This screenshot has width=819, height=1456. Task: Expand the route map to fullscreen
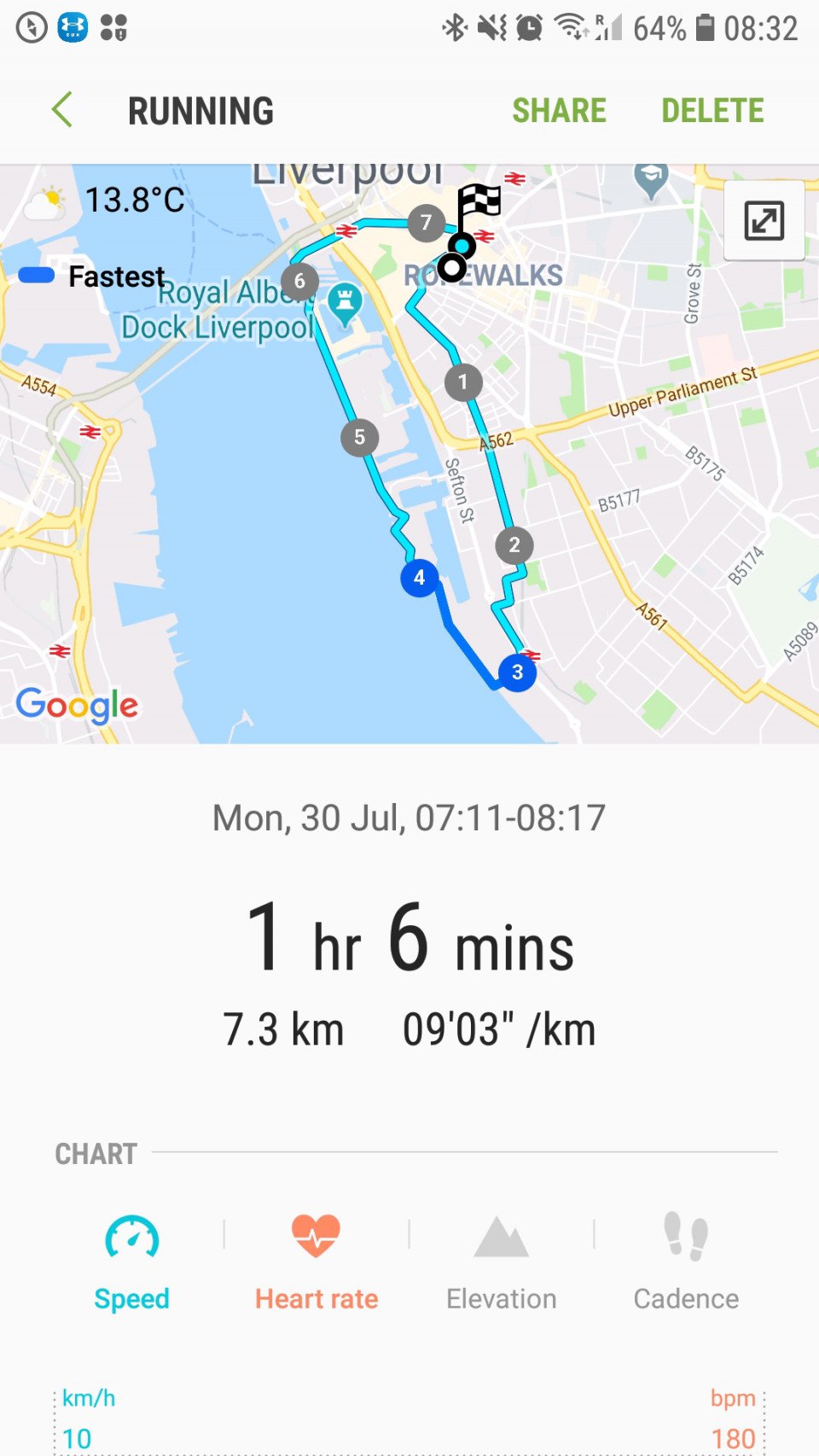tap(764, 221)
